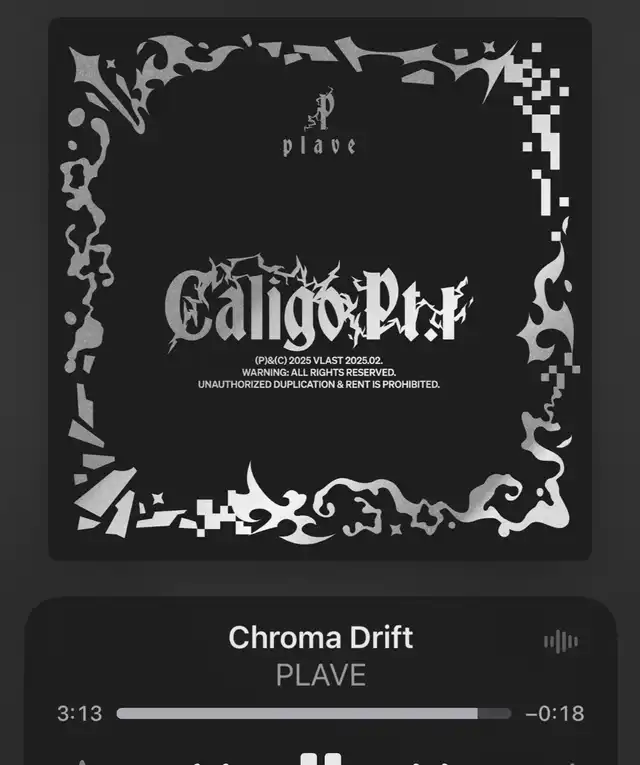The width and height of the screenshot is (640, 765).
Task: Tap the audio waveform icon beside the title
Action: [560, 642]
